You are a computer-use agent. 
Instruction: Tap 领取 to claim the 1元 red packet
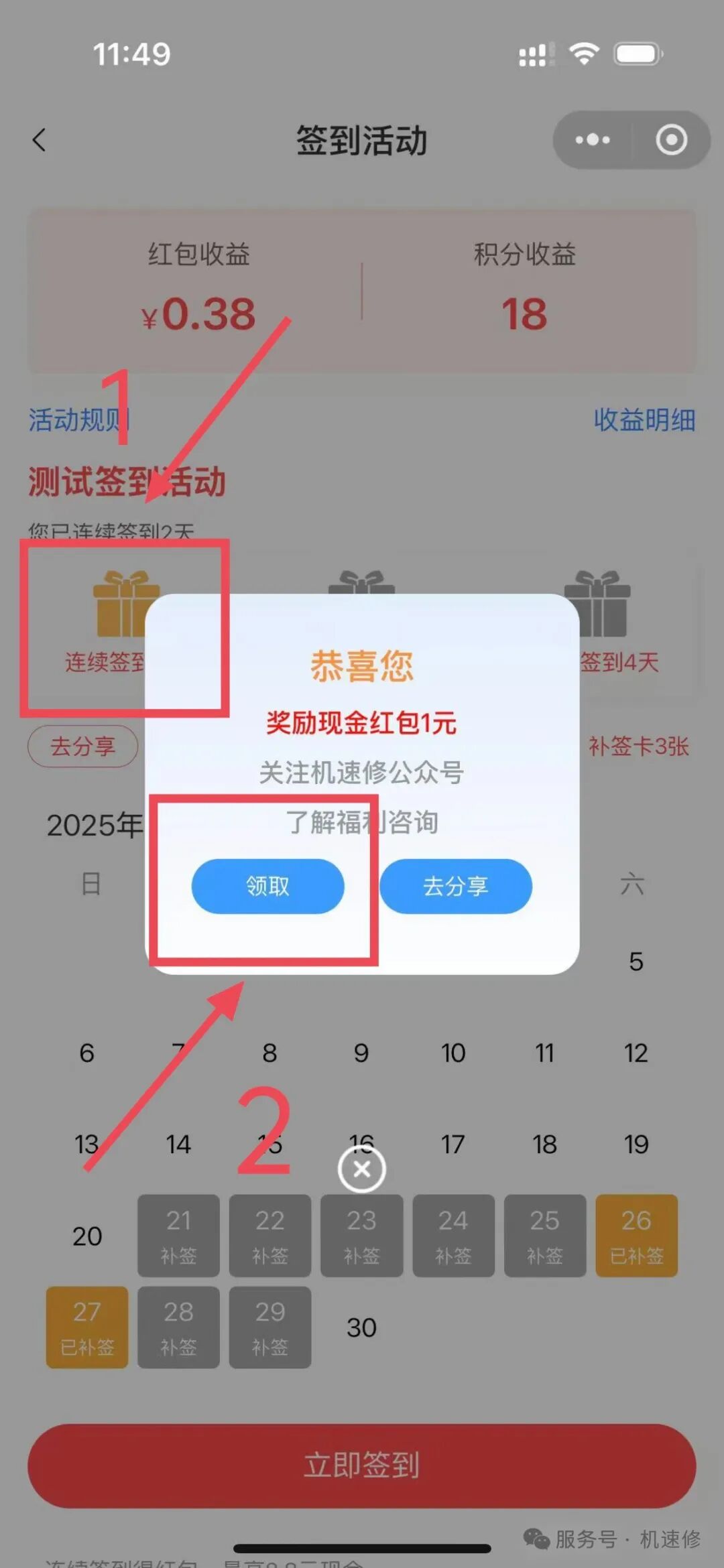[x=268, y=886]
